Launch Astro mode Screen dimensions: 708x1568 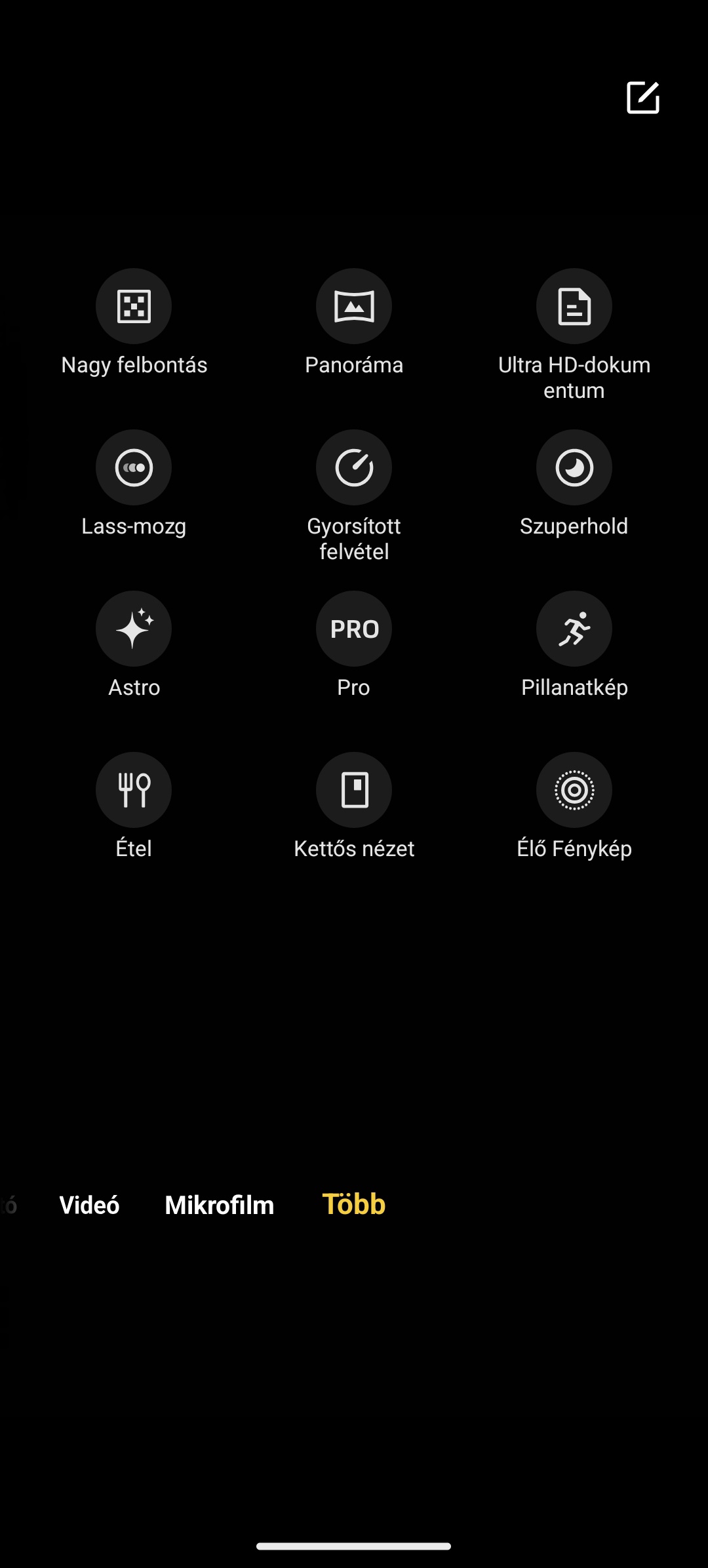134,629
